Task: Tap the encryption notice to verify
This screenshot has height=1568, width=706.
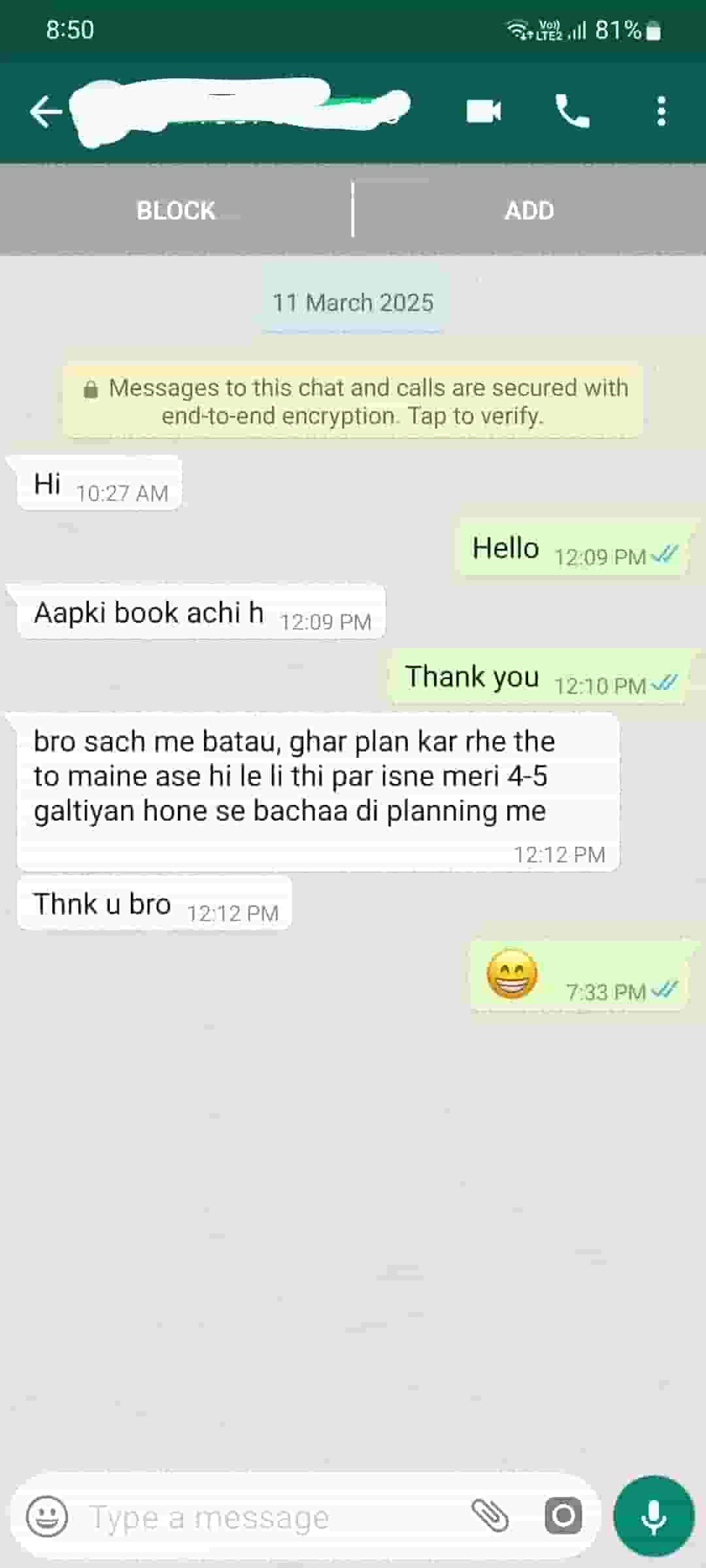Action: click(x=353, y=401)
